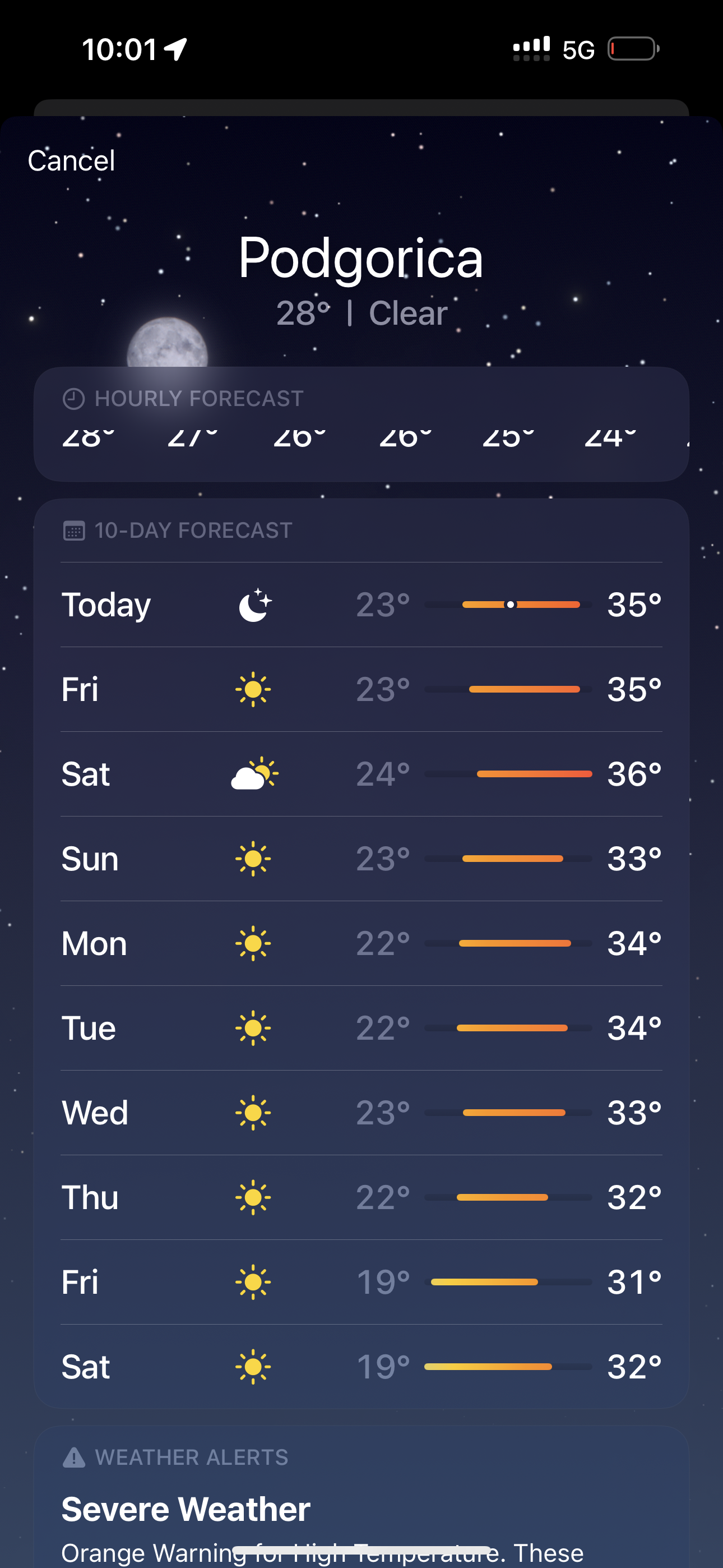
Task: Show Thu forecast details
Action: [x=361, y=1197]
